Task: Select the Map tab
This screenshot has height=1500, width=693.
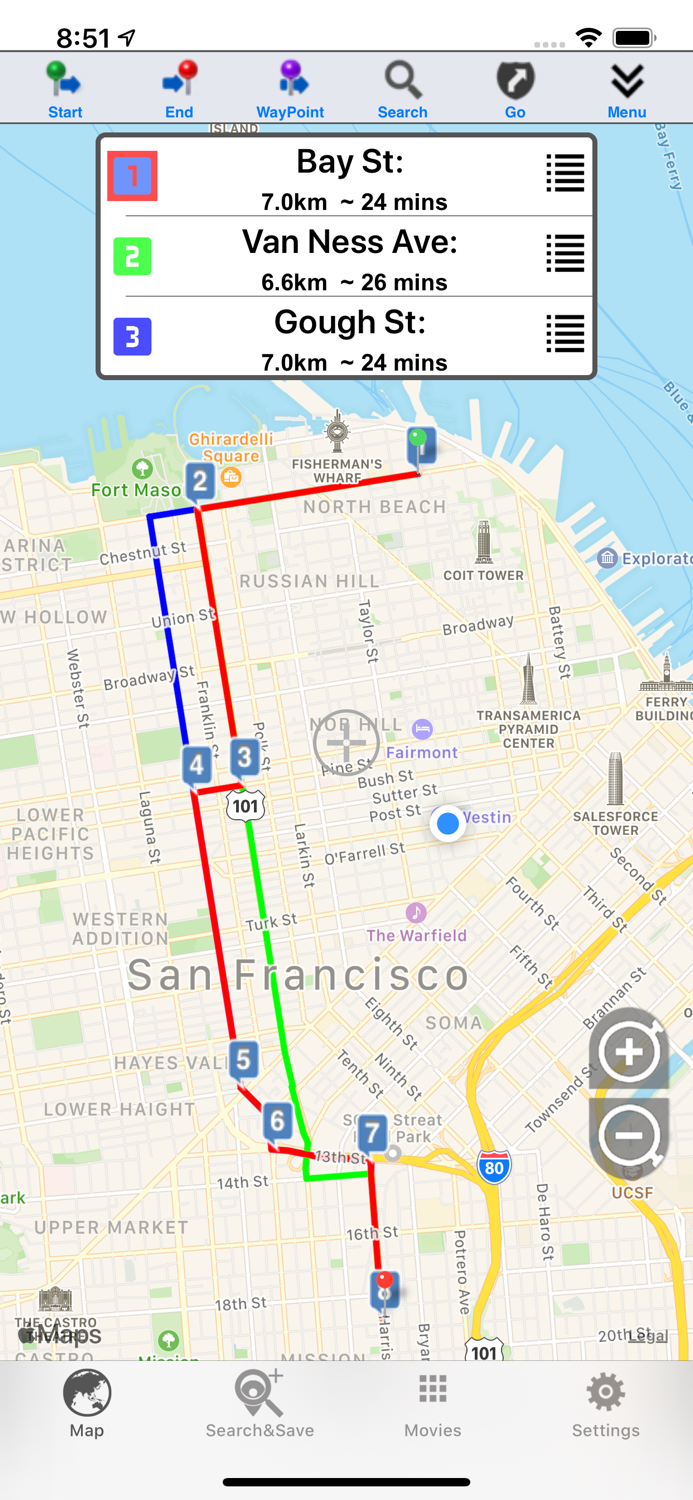Action: coord(87,1404)
